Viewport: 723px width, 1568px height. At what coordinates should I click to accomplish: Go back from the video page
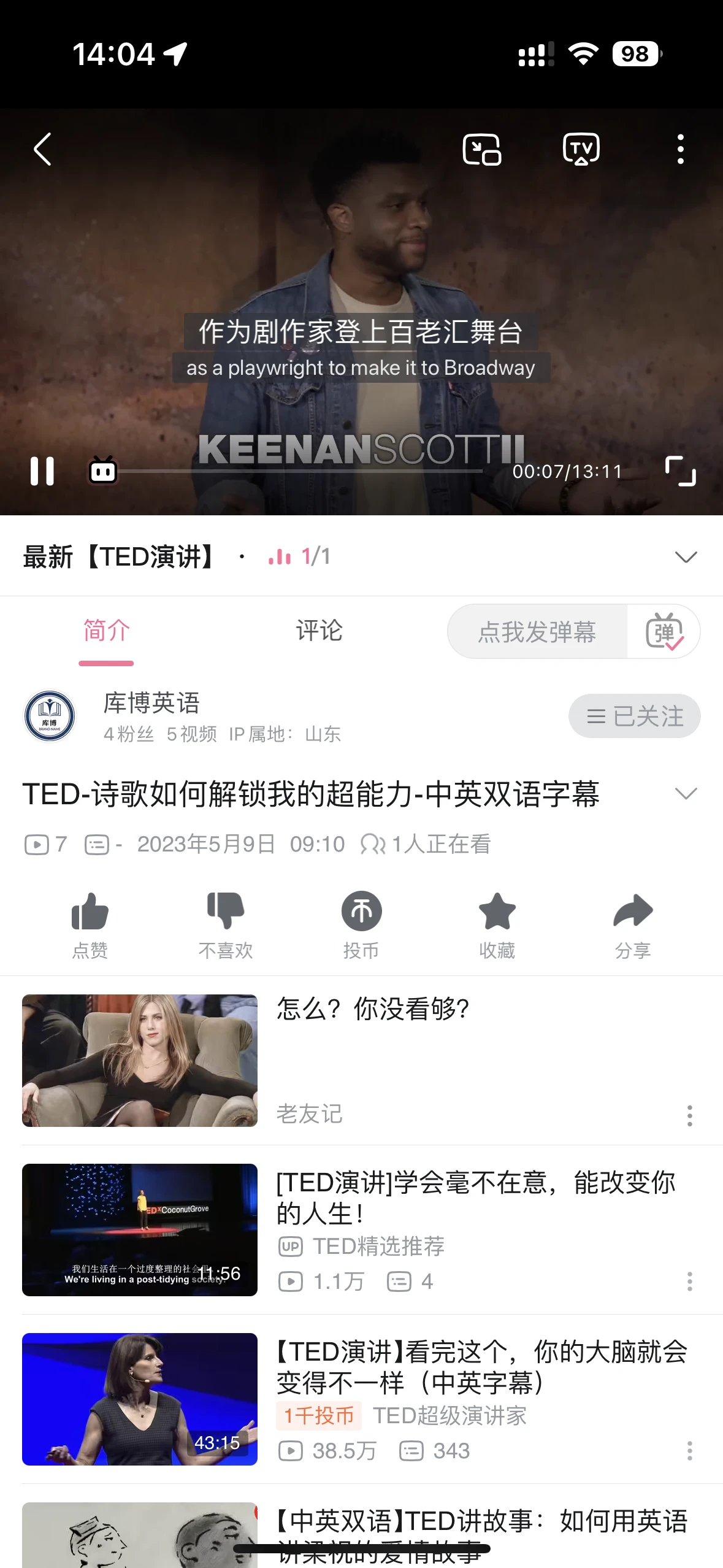point(42,149)
